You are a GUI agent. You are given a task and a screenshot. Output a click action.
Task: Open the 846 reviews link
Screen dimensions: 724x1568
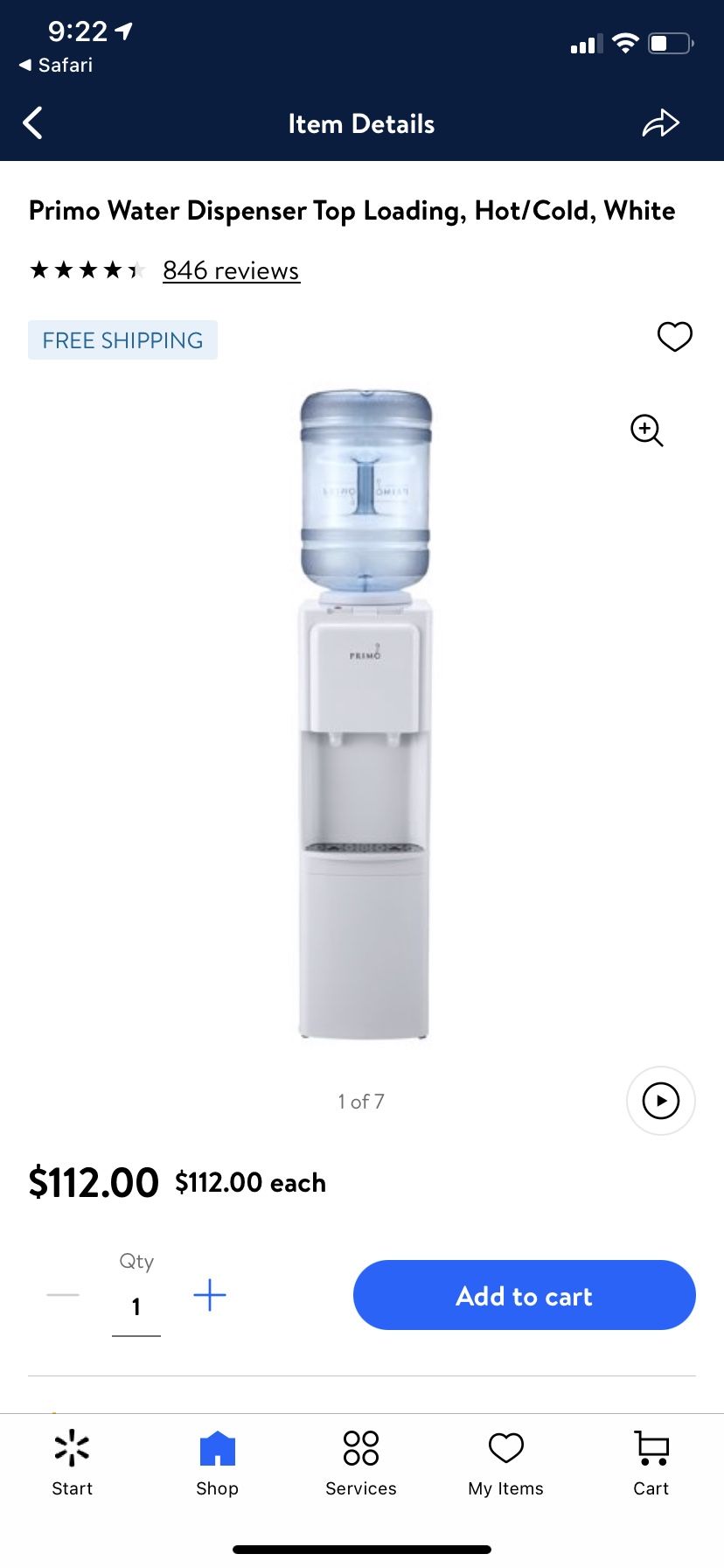point(231,270)
